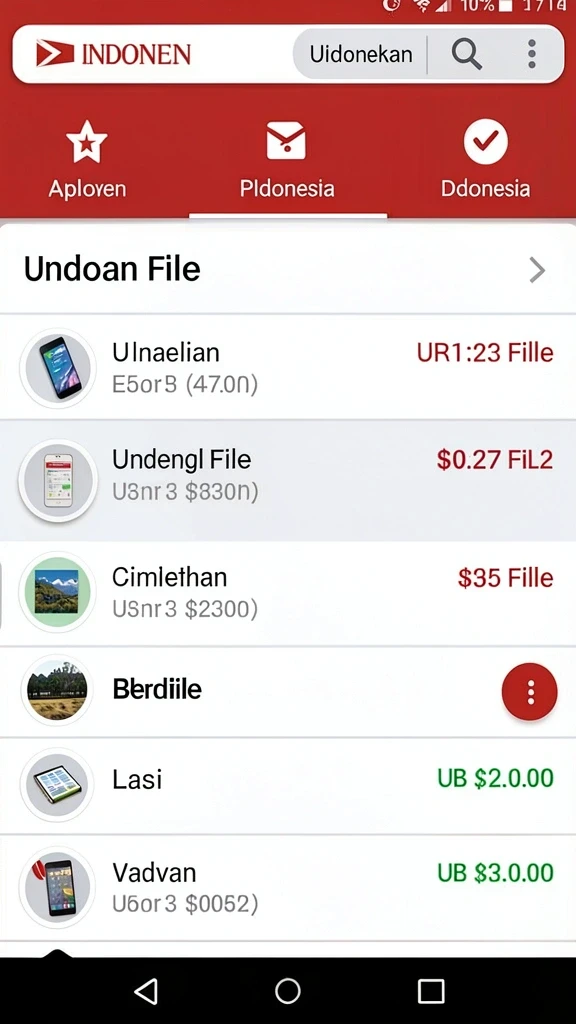Open the Ulnaelian row
This screenshot has width=576, height=1024.
click(x=288, y=368)
